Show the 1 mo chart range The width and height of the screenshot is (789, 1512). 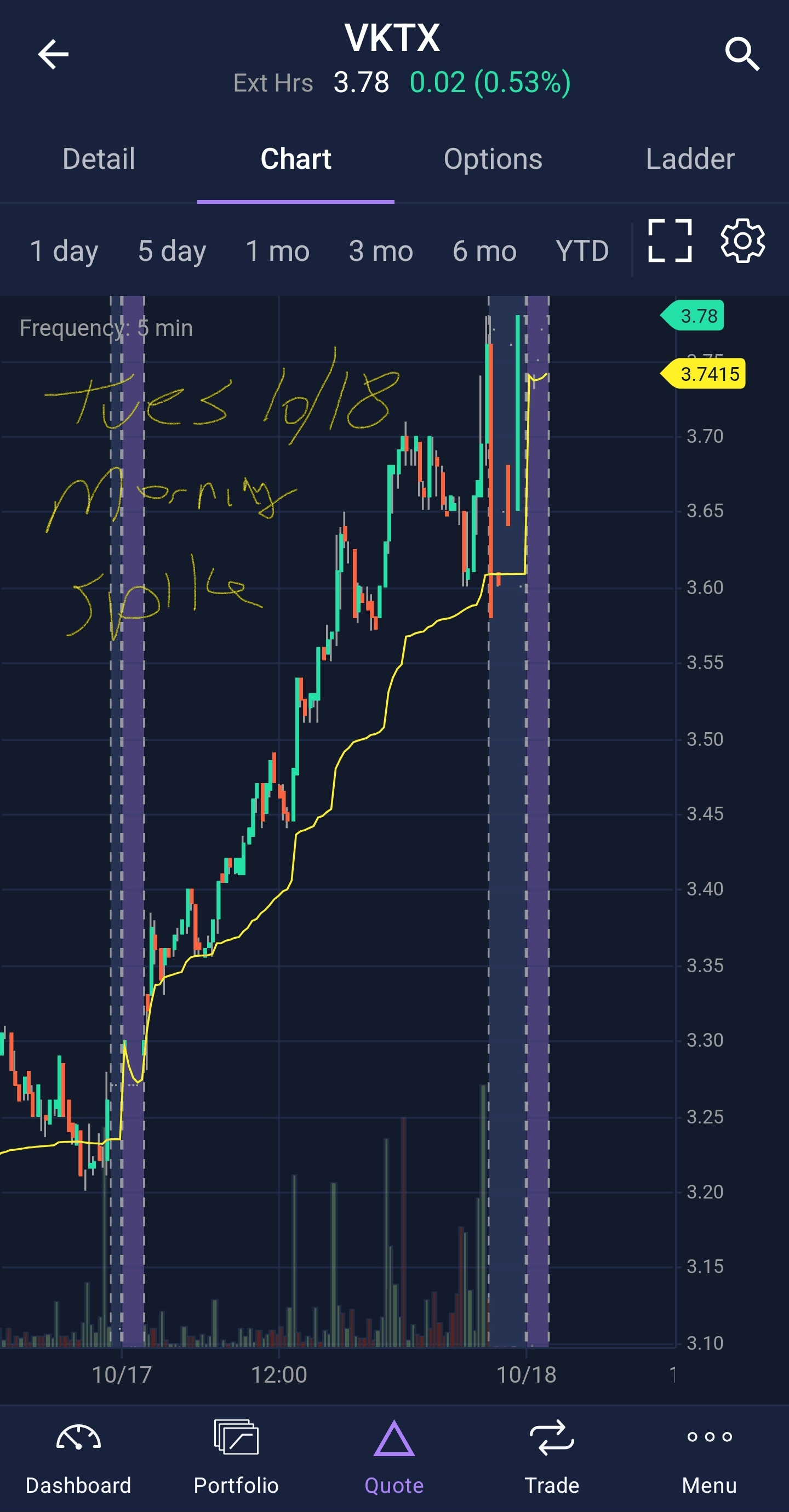point(277,251)
